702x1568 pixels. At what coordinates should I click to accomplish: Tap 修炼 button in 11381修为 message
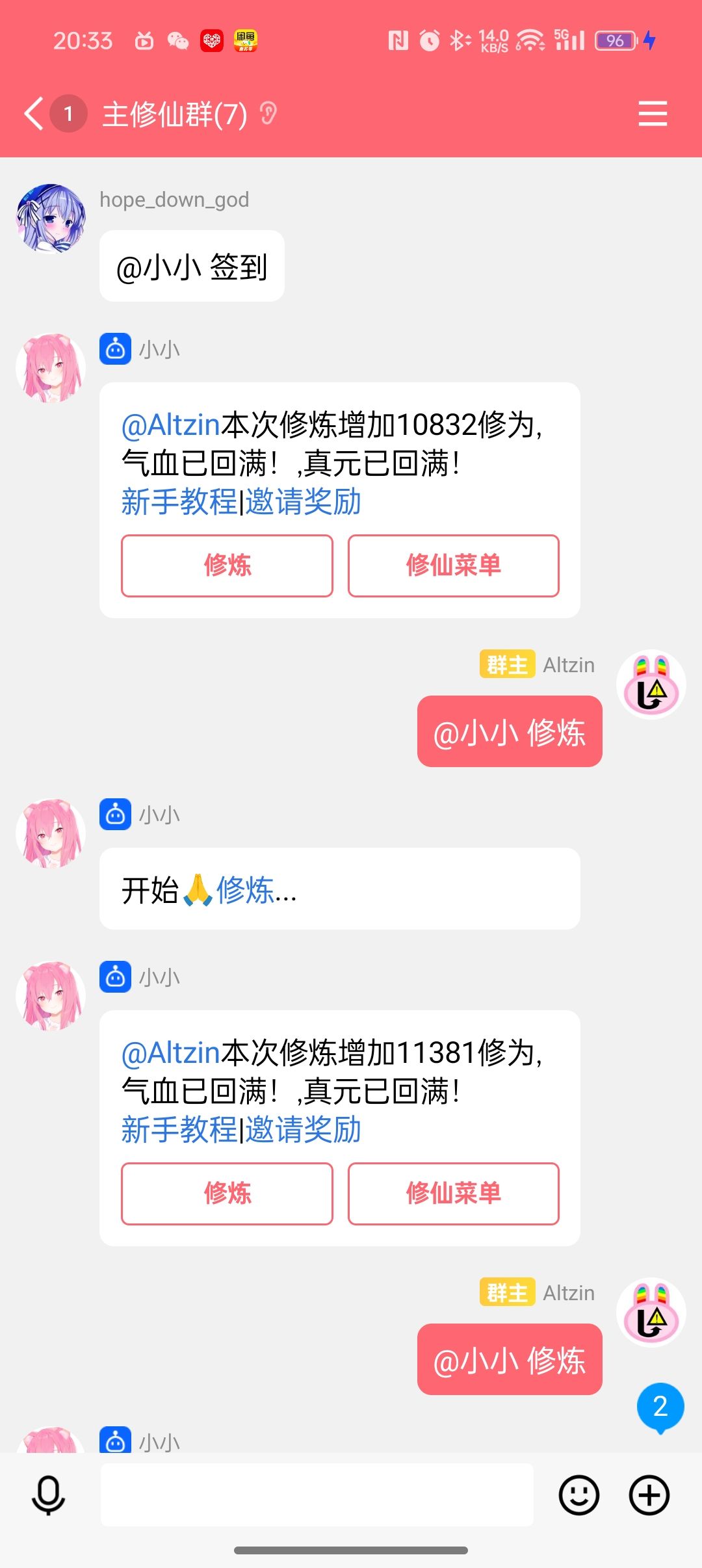click(x=227, y=1194)
